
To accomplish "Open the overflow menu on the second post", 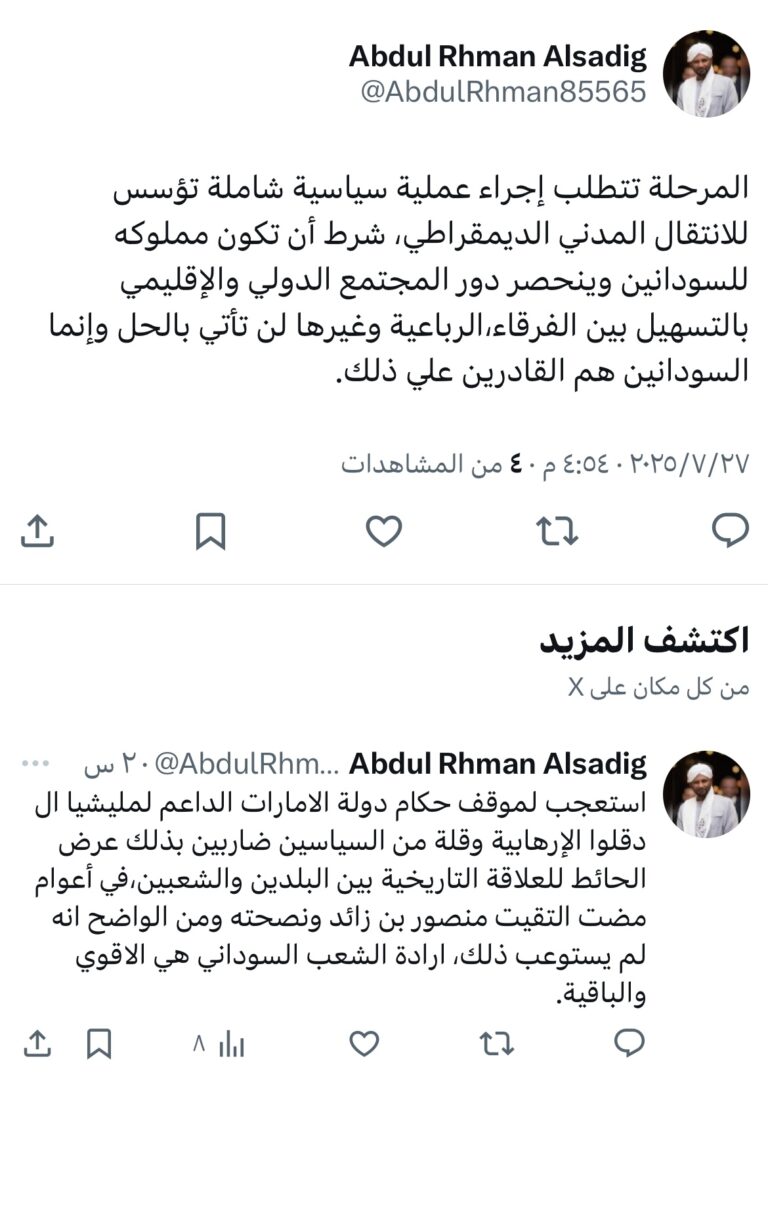I will [36, 763].
